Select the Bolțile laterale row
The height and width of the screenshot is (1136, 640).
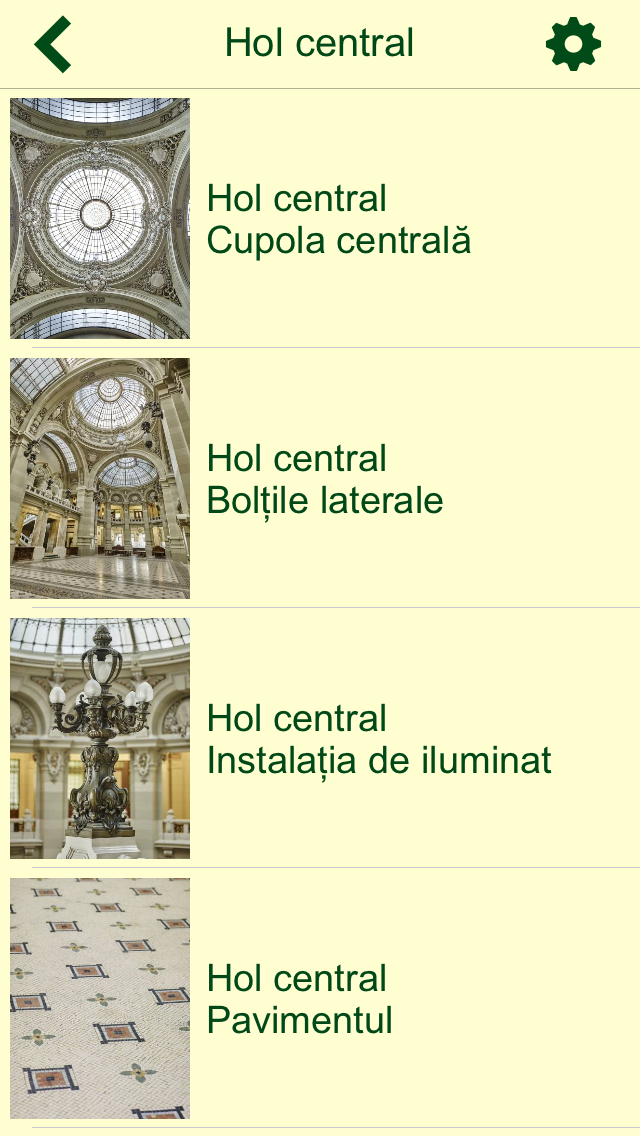pyautogui.click(x=325, y=480)
